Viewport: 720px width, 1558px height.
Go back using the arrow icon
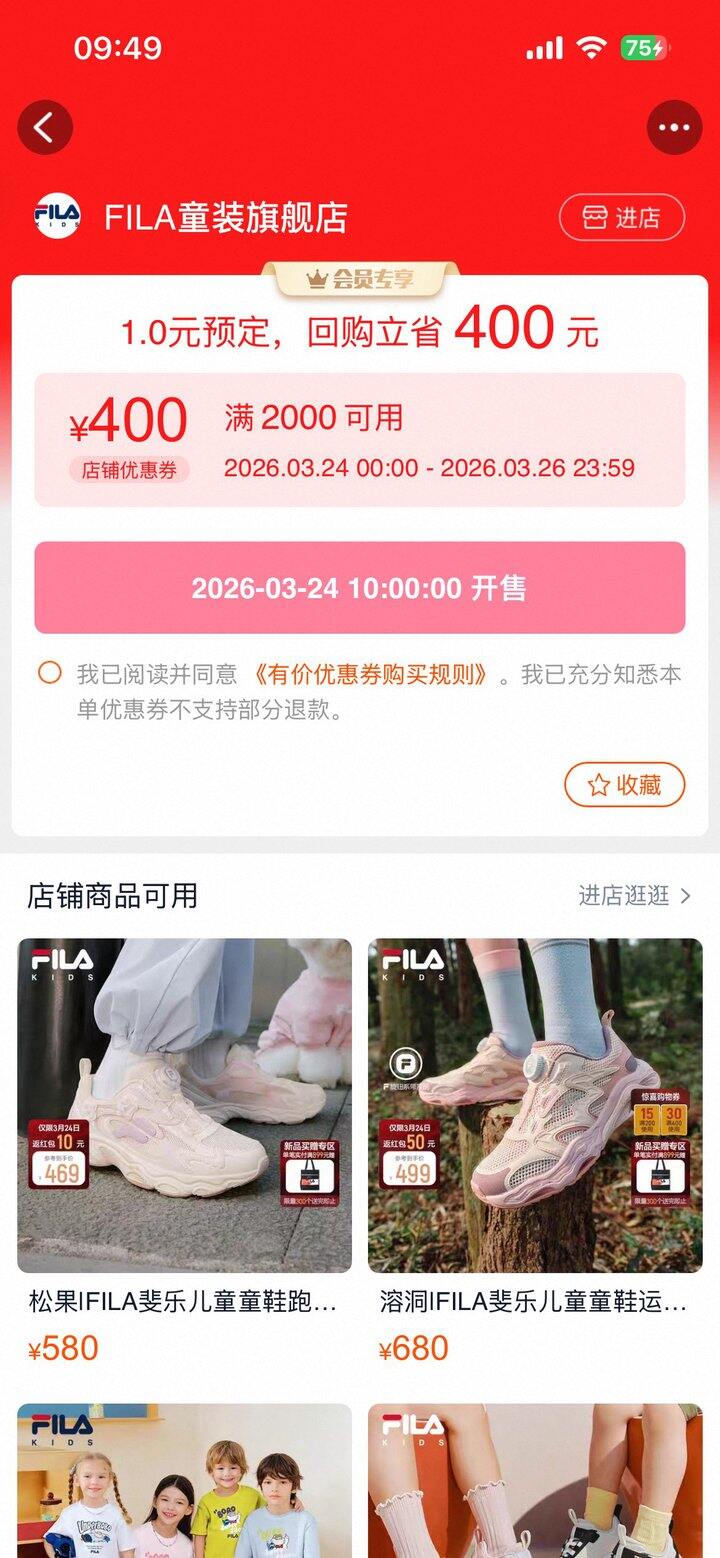pyautogui.click(x=45, y=128)
